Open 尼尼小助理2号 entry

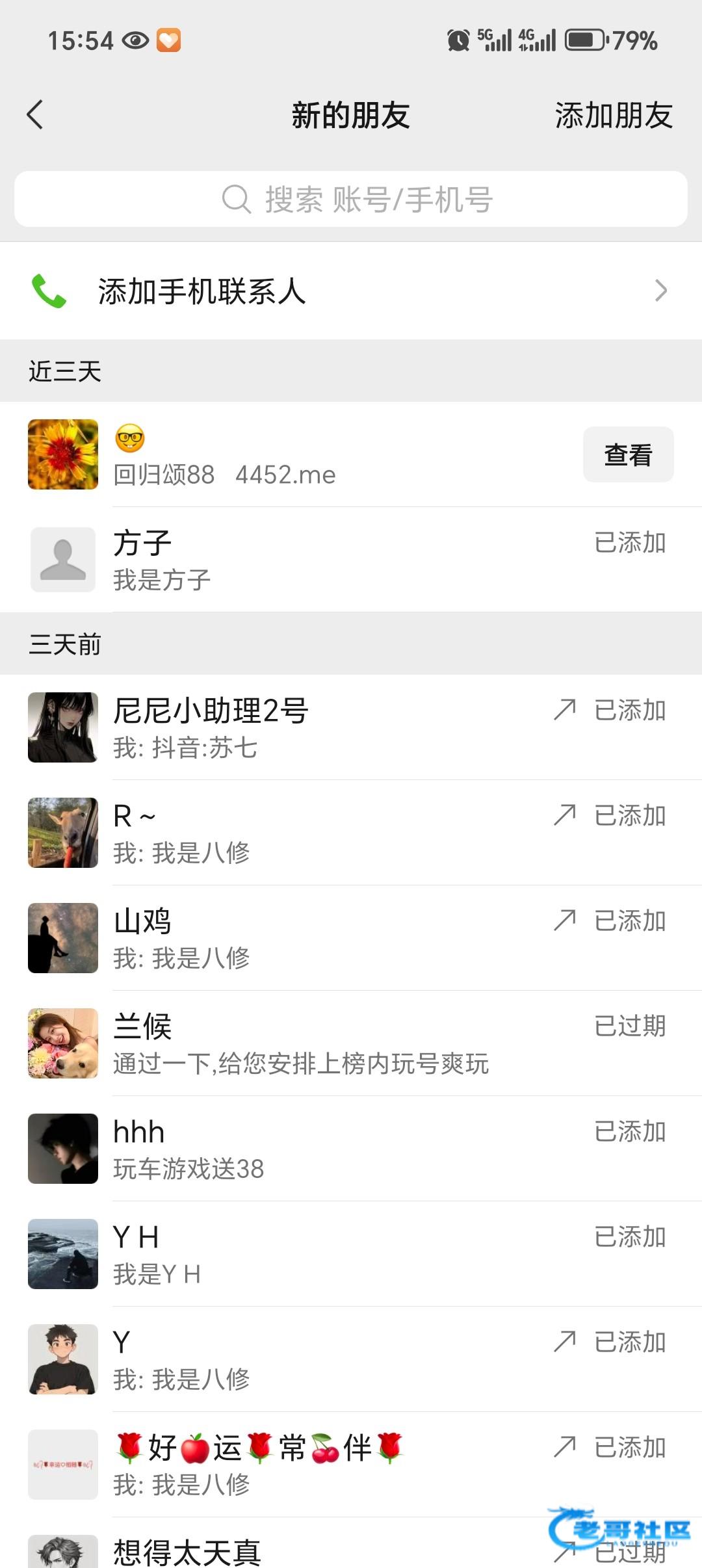pos(325,727)
